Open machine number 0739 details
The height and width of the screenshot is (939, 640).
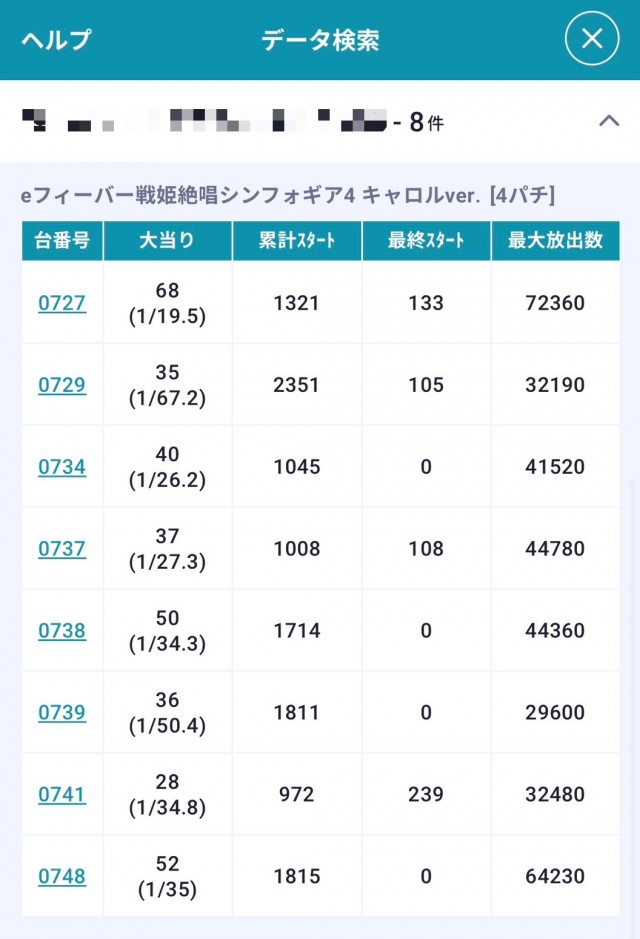click(x=62, y=712)
